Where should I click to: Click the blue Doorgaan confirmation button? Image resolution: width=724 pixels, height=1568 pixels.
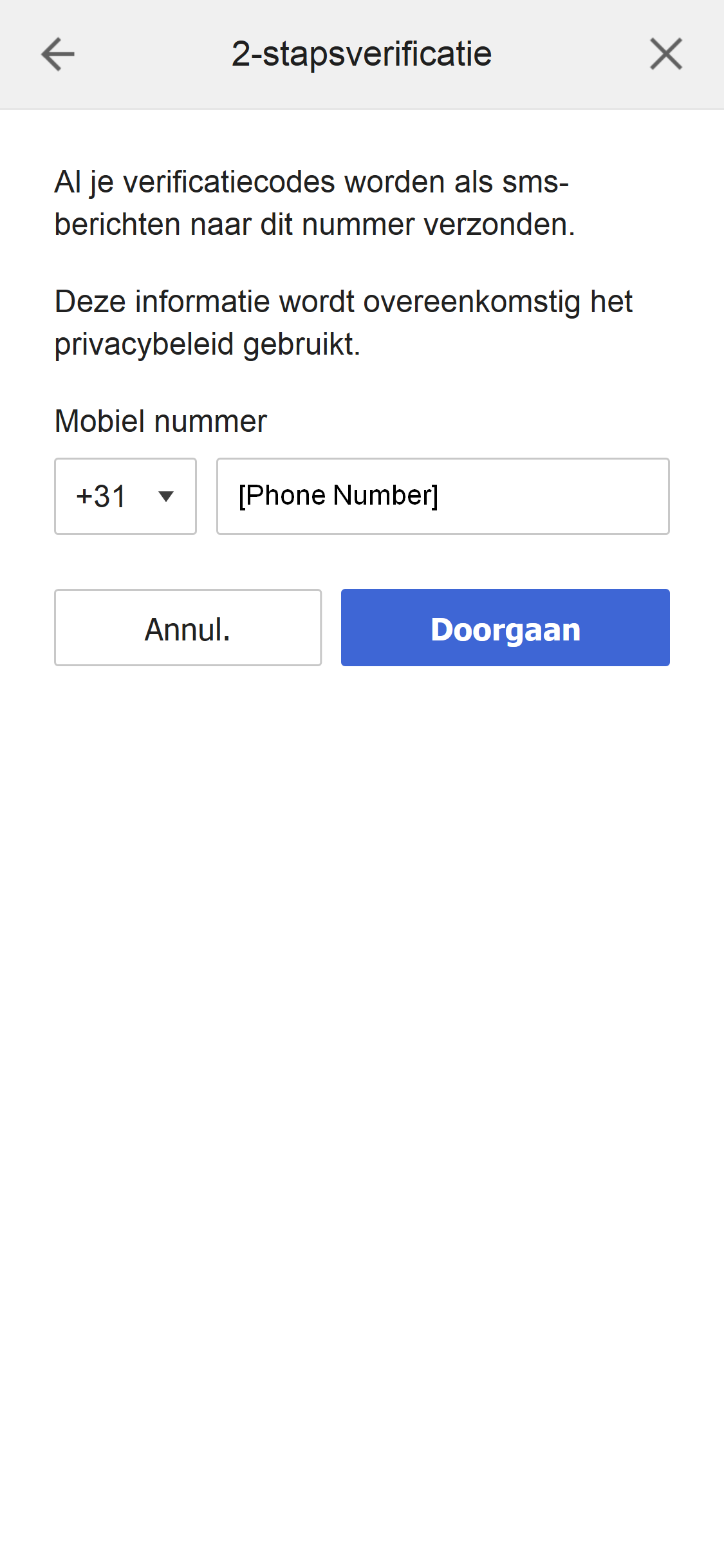(505, 627)
